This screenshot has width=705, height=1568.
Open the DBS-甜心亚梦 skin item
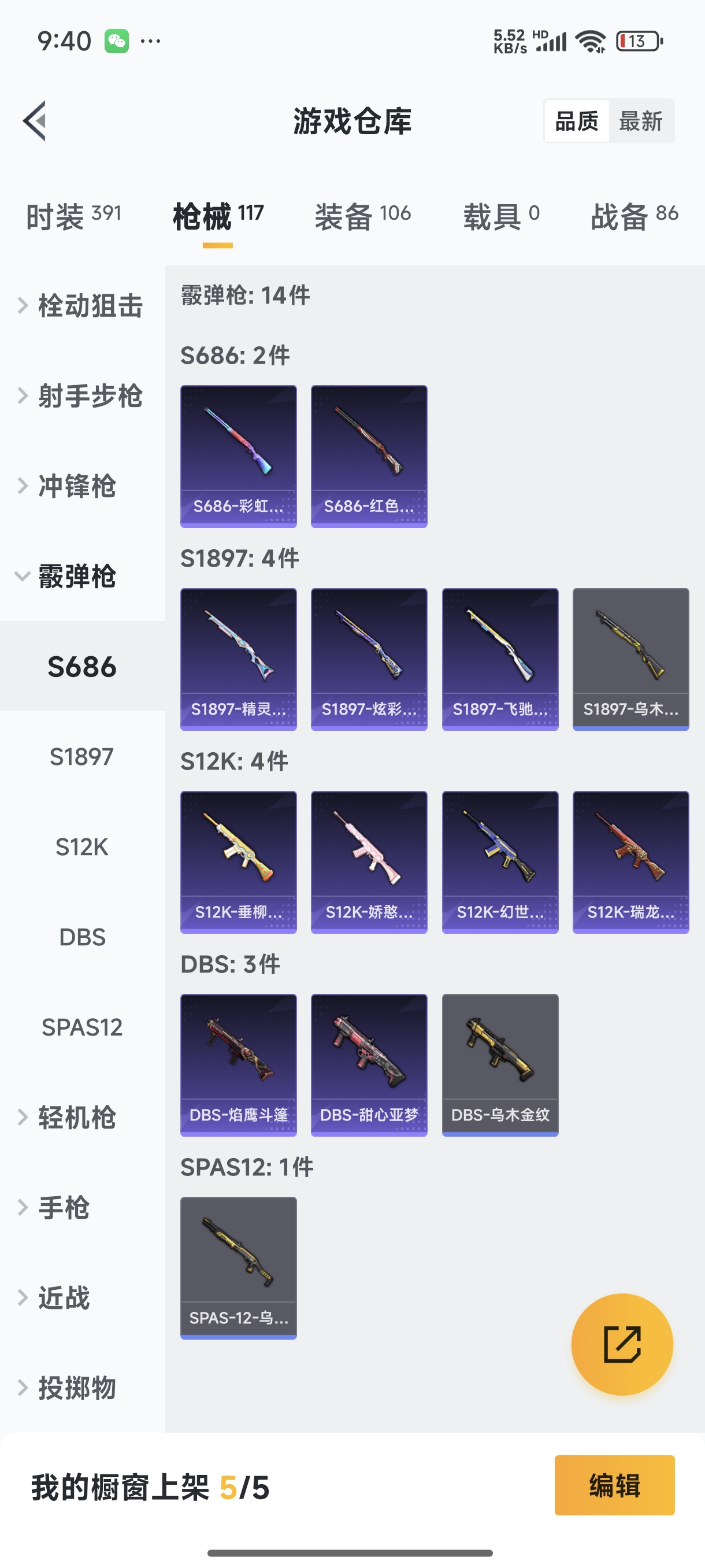coord(369,1064)
